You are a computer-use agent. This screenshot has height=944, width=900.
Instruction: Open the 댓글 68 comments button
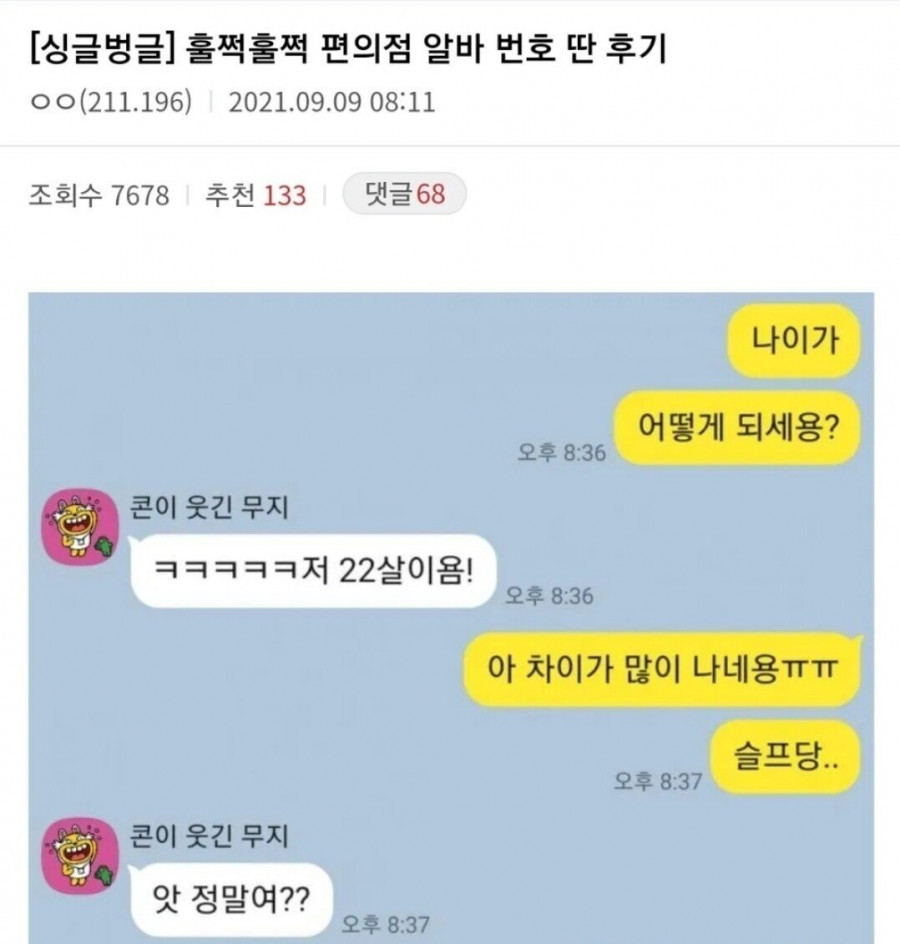click(x=405, y=194)
